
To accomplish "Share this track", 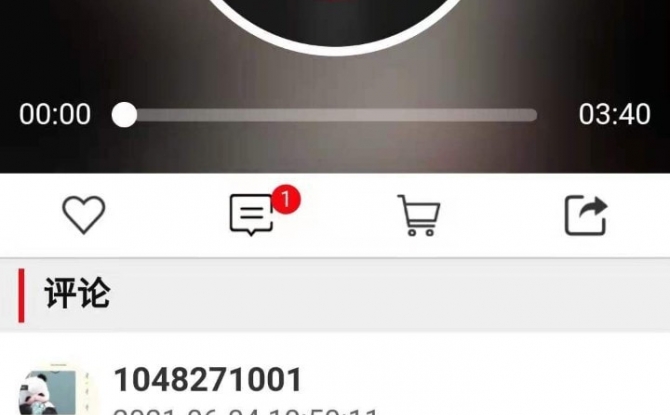I will [586, 215].
